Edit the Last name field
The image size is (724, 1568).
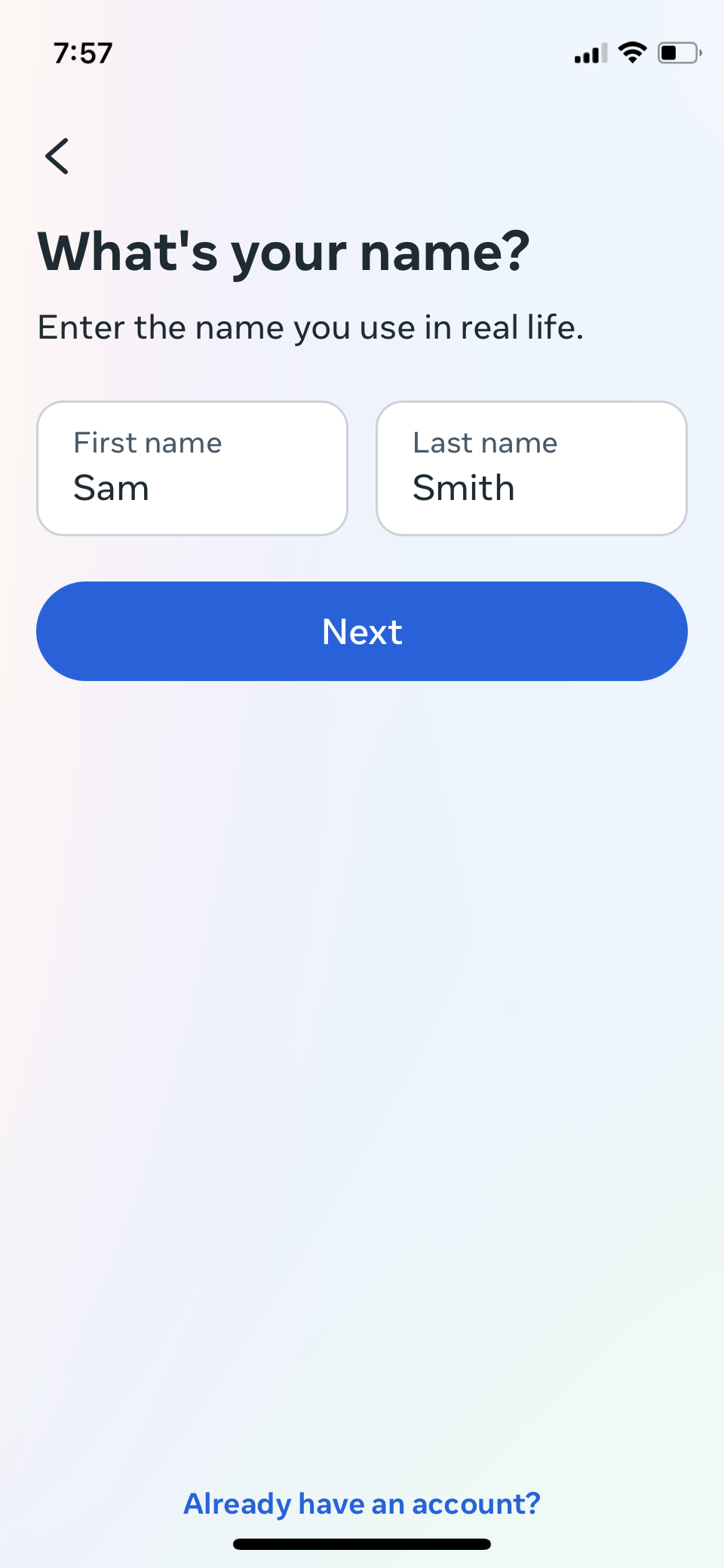(x=532, y=468)
